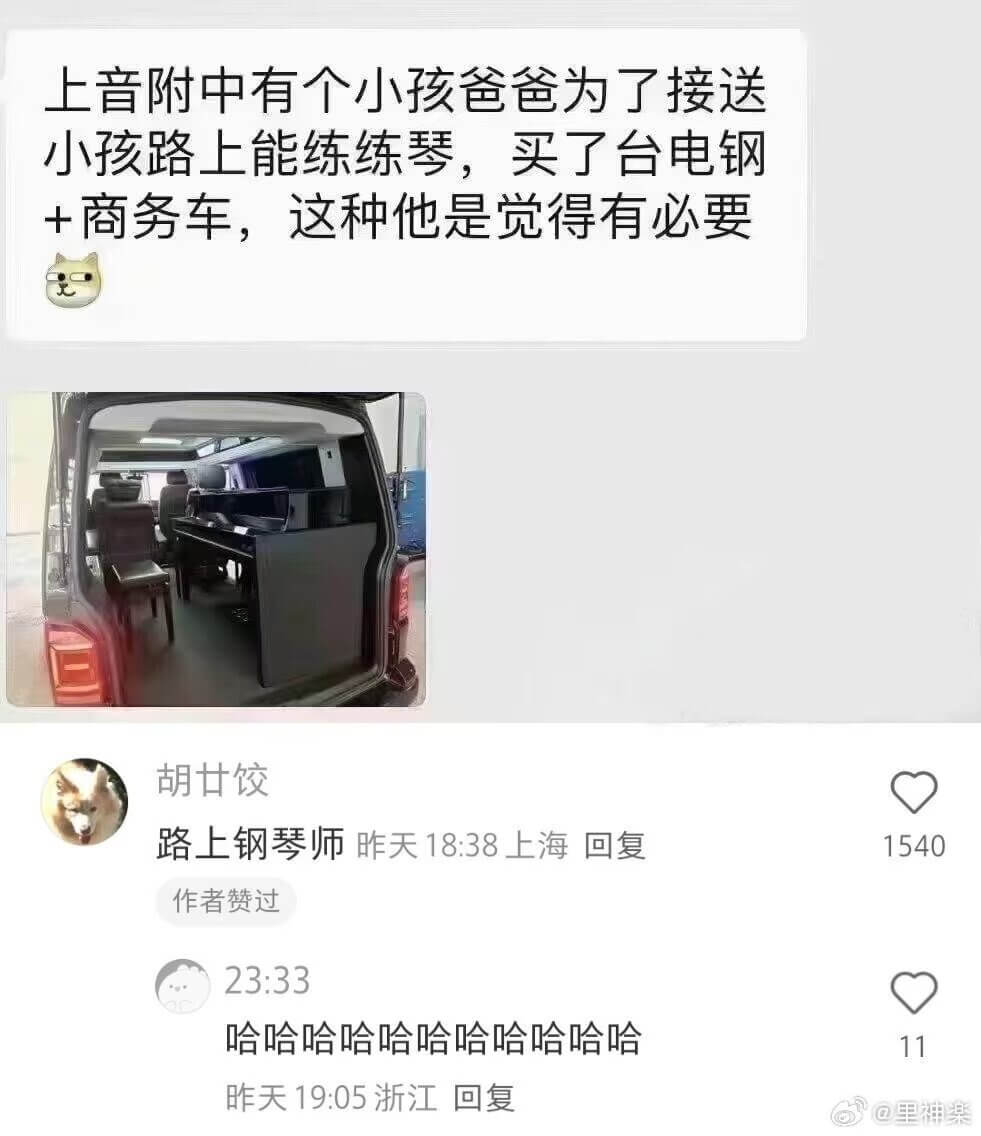Like 胡廿饺's comment using the heart icon
Image resolution: width=981 pixels, height=1136 pixels.
911,794
